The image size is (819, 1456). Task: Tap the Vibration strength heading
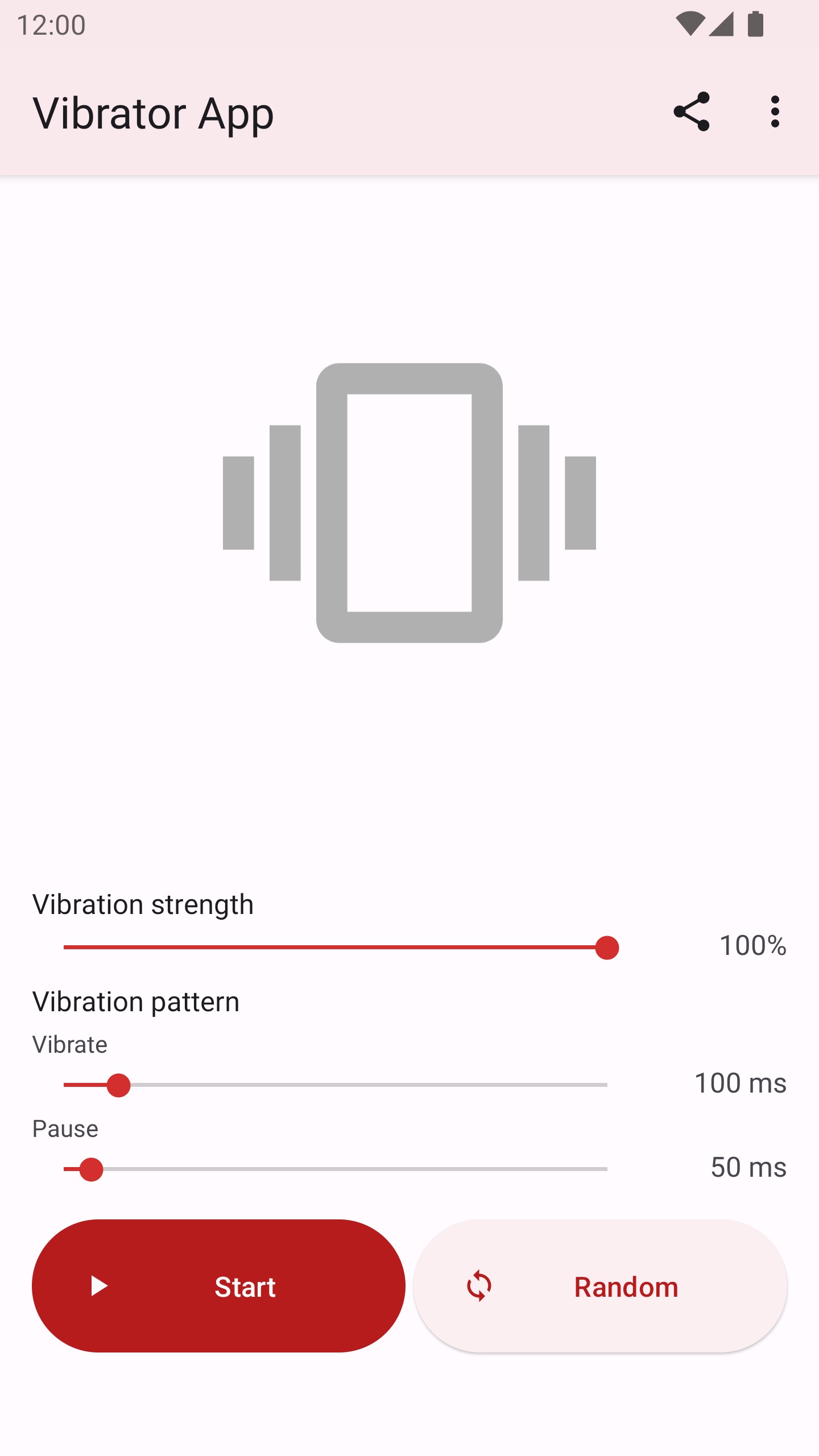tap(143, 904)
